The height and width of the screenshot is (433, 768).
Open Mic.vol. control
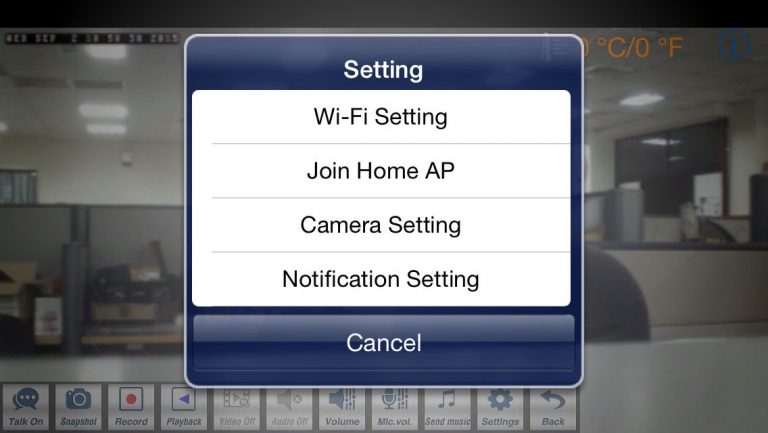(x=395, y=407)
